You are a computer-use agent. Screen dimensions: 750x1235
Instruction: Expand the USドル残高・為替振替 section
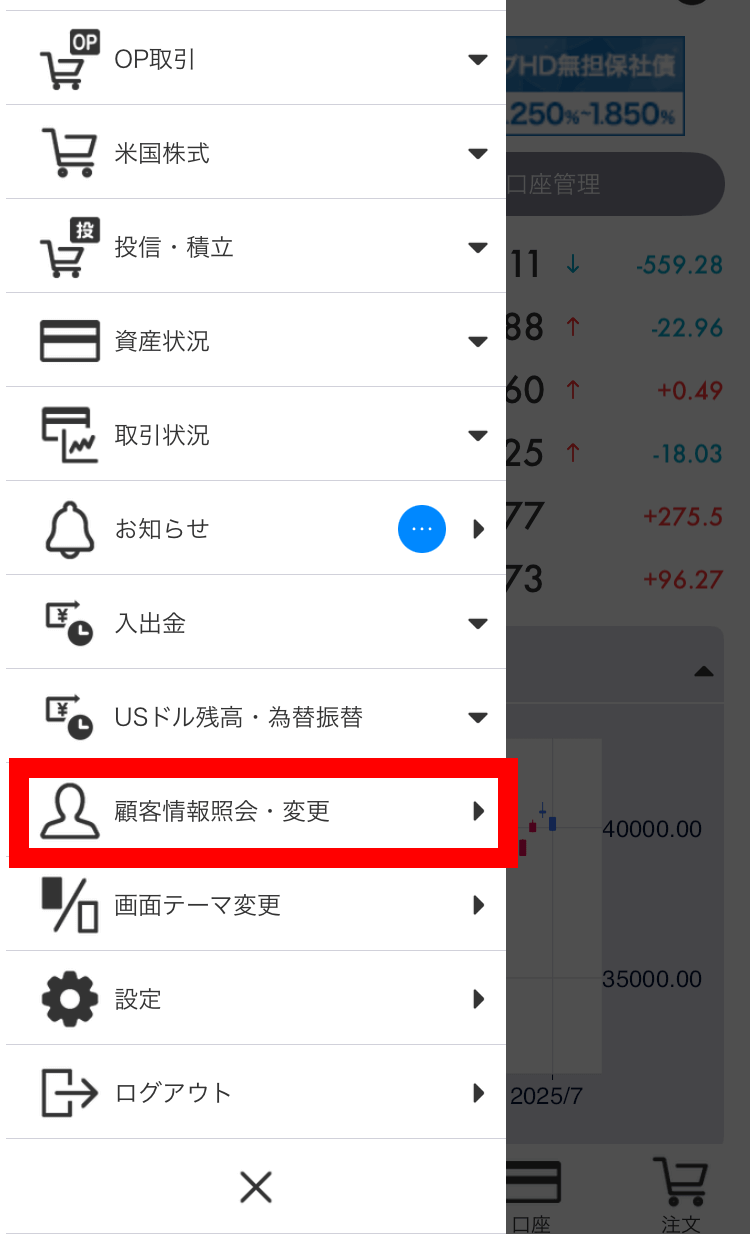(255, 717)
